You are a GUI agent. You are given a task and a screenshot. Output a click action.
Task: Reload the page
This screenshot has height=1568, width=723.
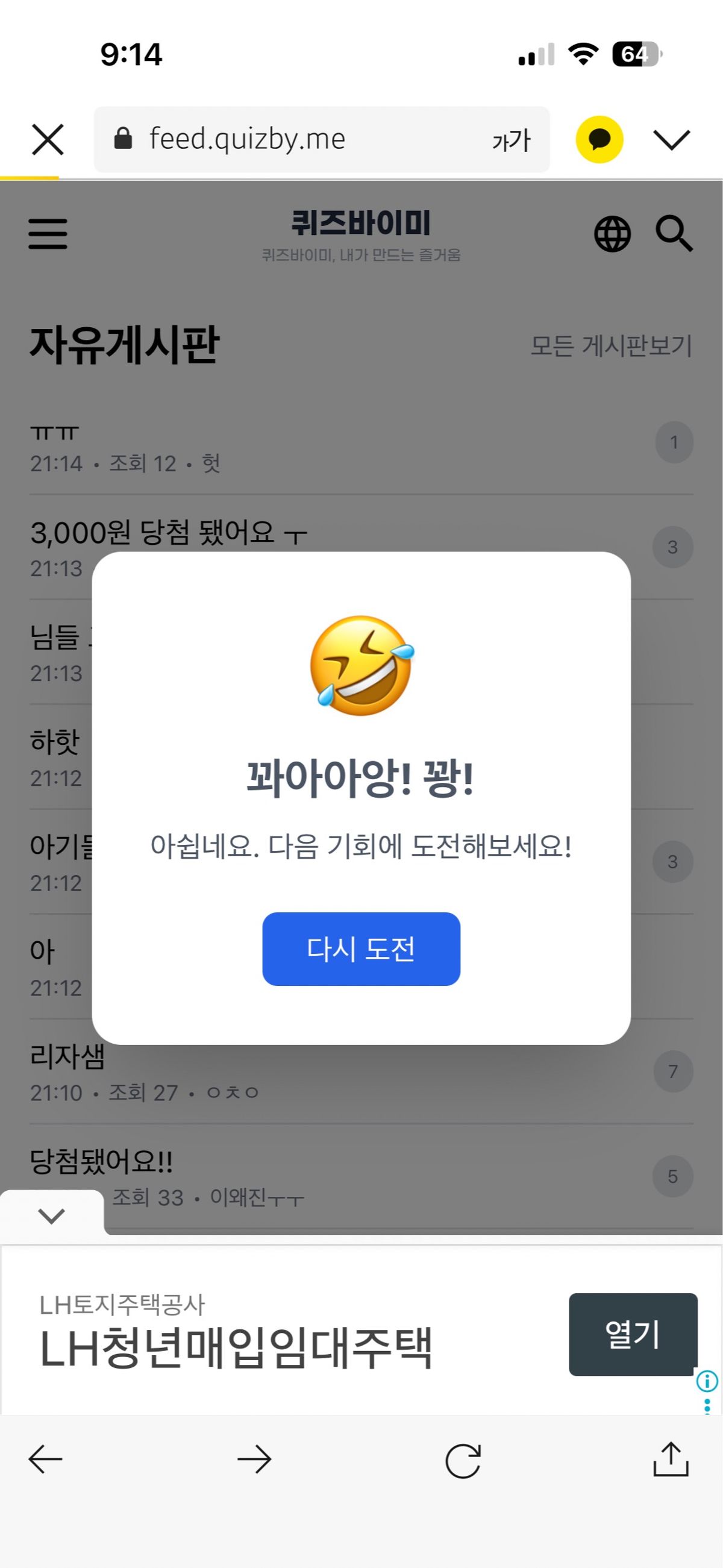pyautogui.click(x=463, y=1460)
